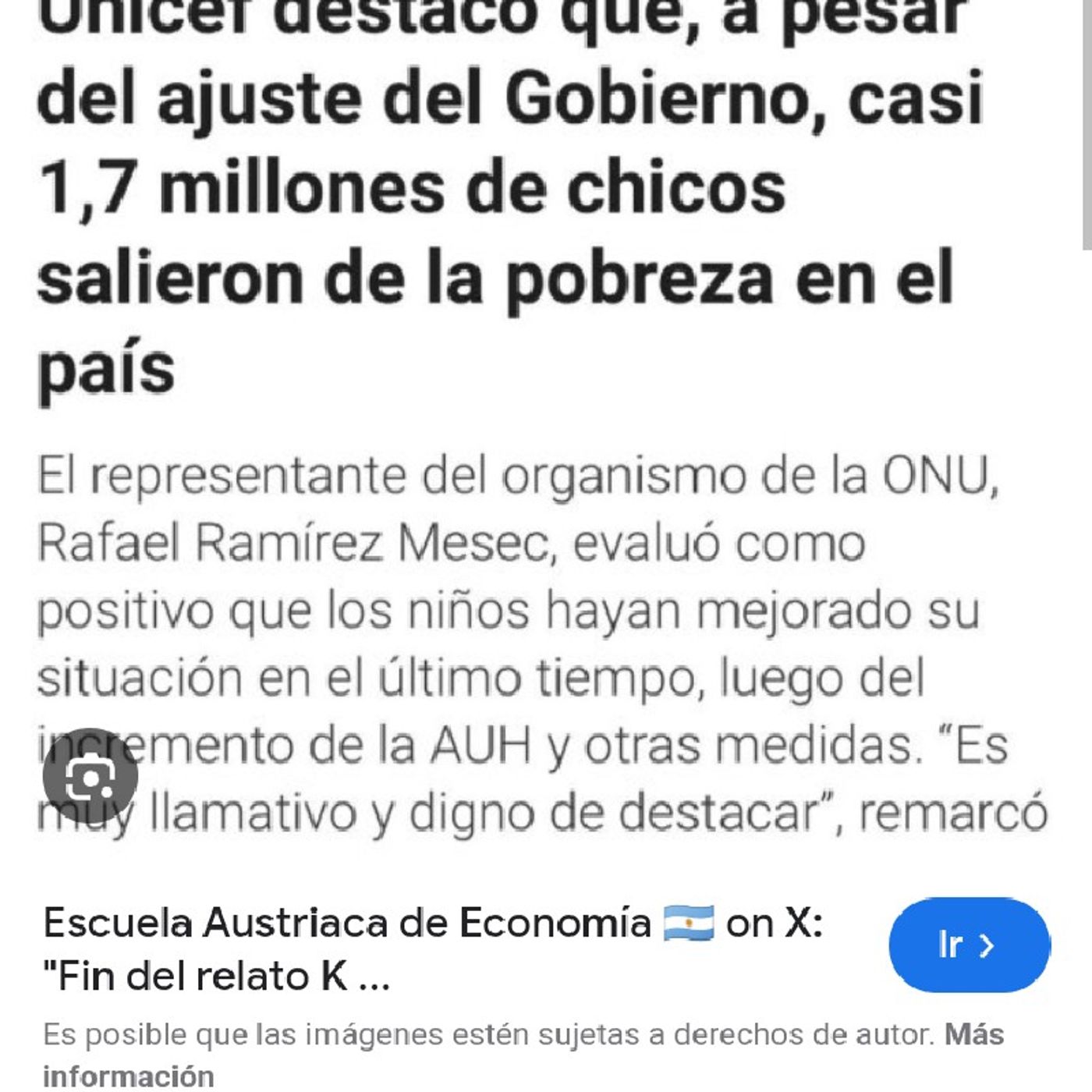Tap the blue Ir button
The image size is (1092, 1092).
[x=969, y=945]
